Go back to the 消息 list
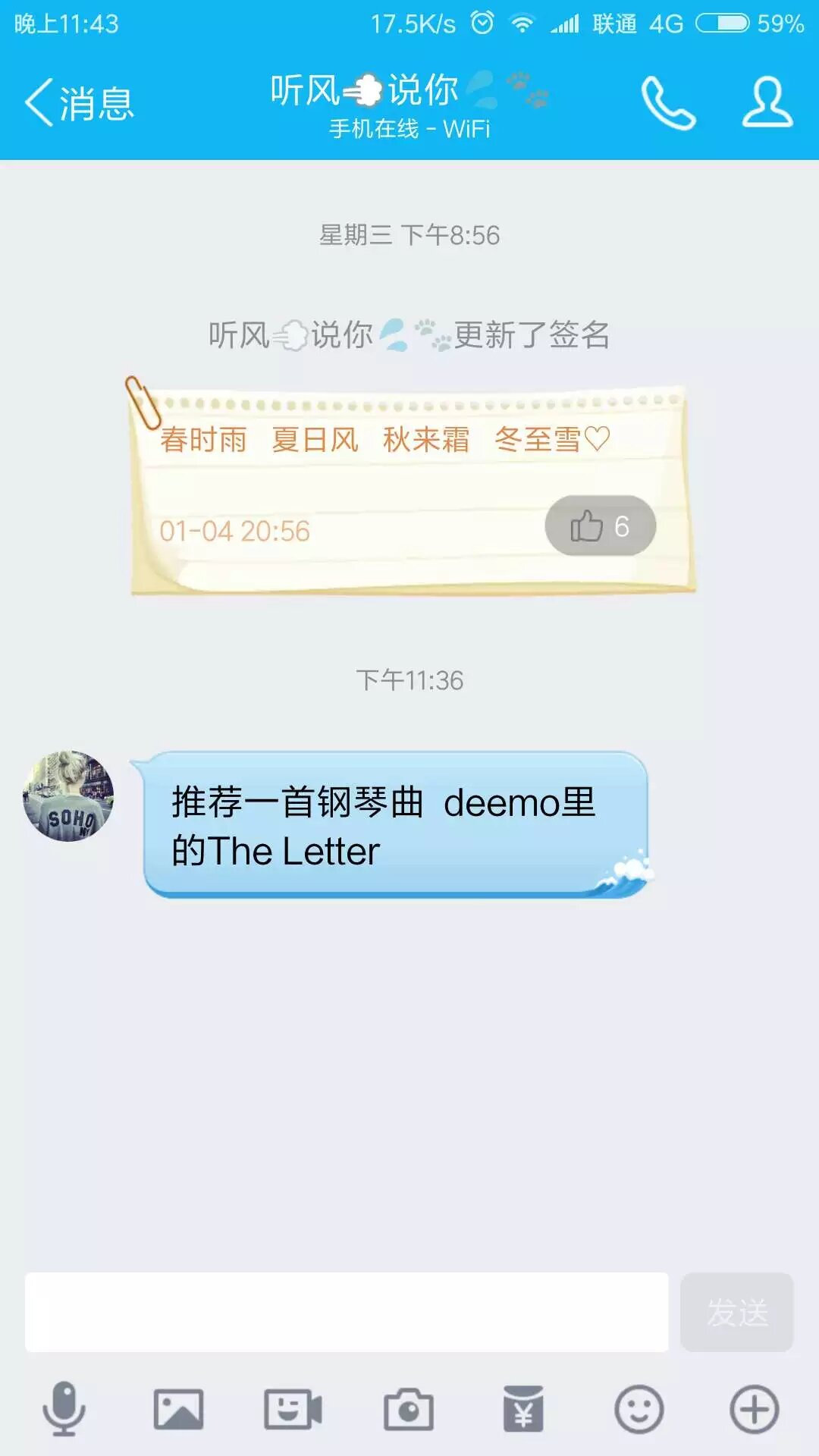The width and height of the screenshot is (819, 1456). tap(80, 103)
